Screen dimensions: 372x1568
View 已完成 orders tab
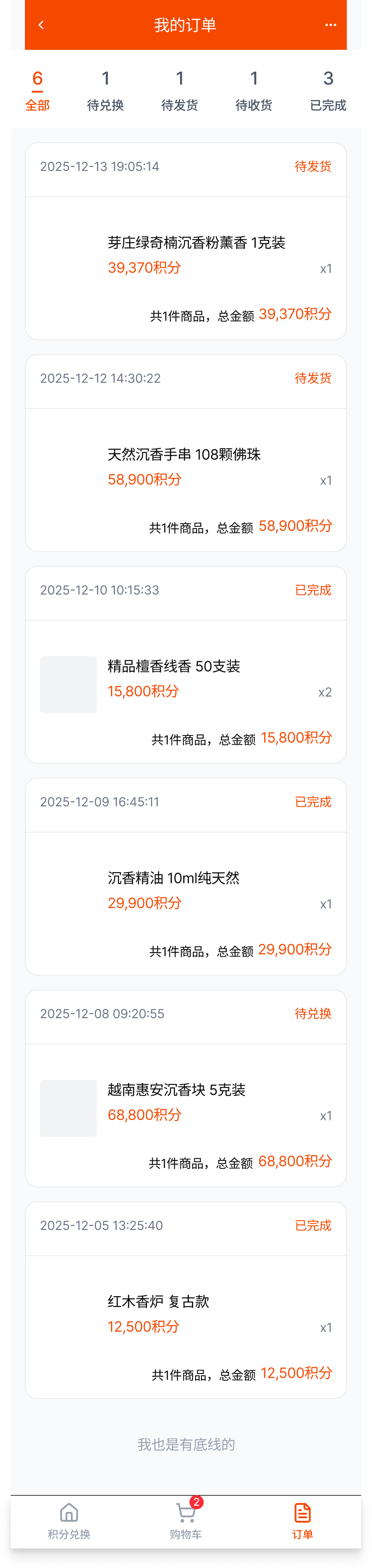[328, 90]
